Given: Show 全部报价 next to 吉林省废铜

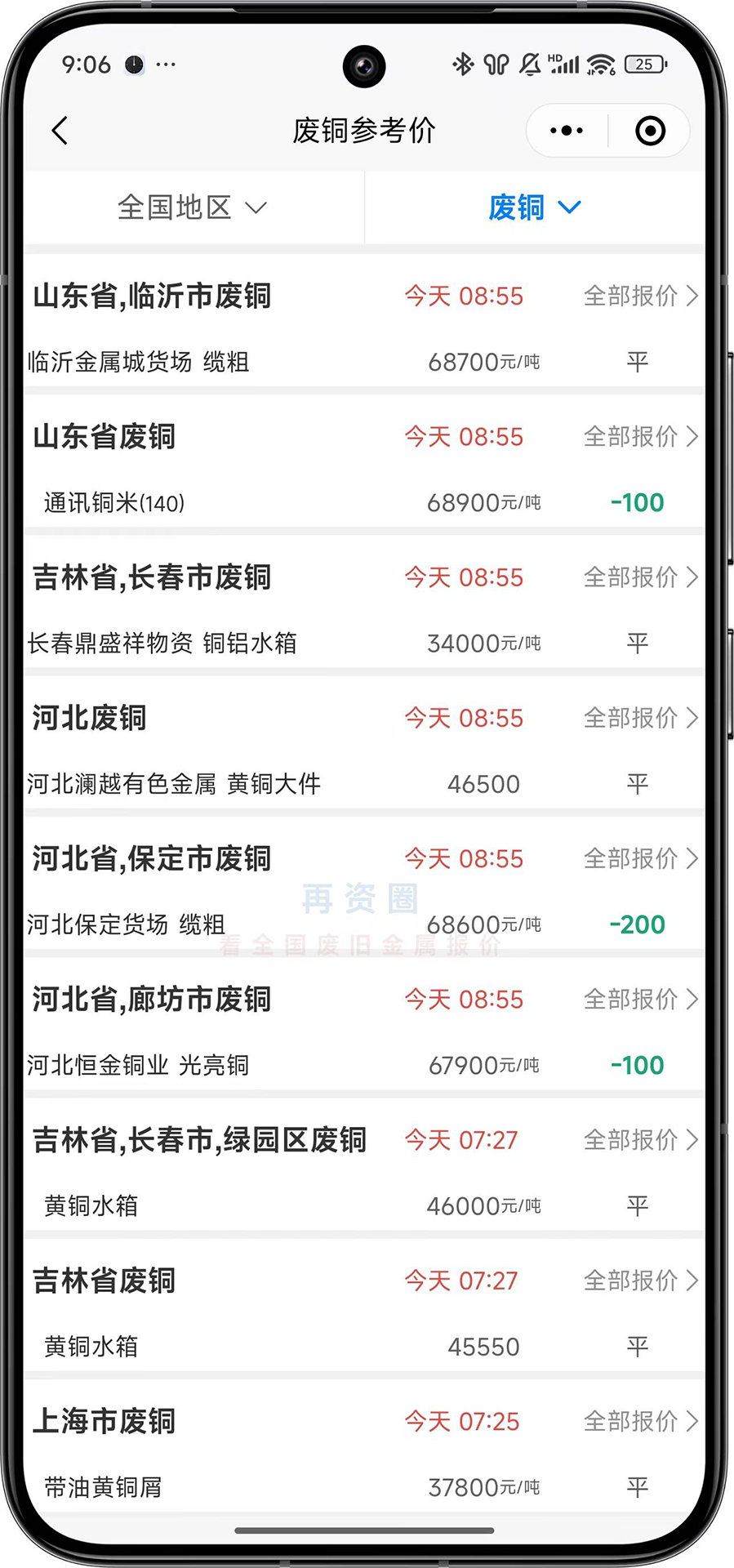Looking at the screenshot, I should 640,1280.
